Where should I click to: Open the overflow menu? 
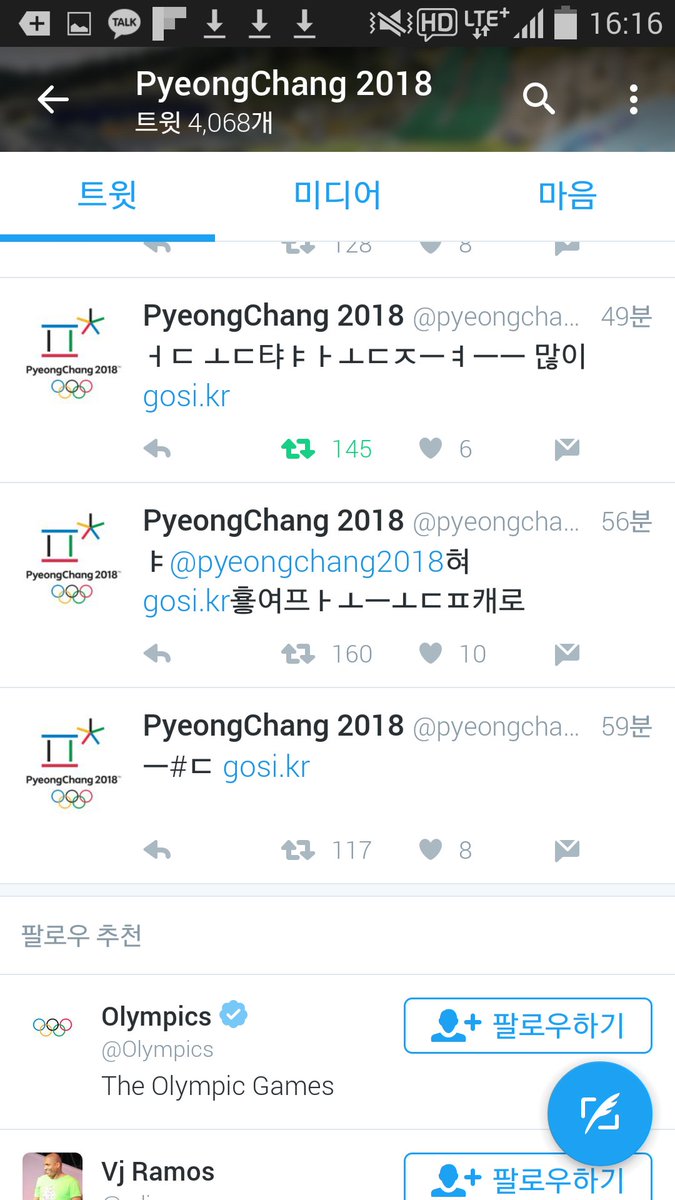tap(634, 99)
